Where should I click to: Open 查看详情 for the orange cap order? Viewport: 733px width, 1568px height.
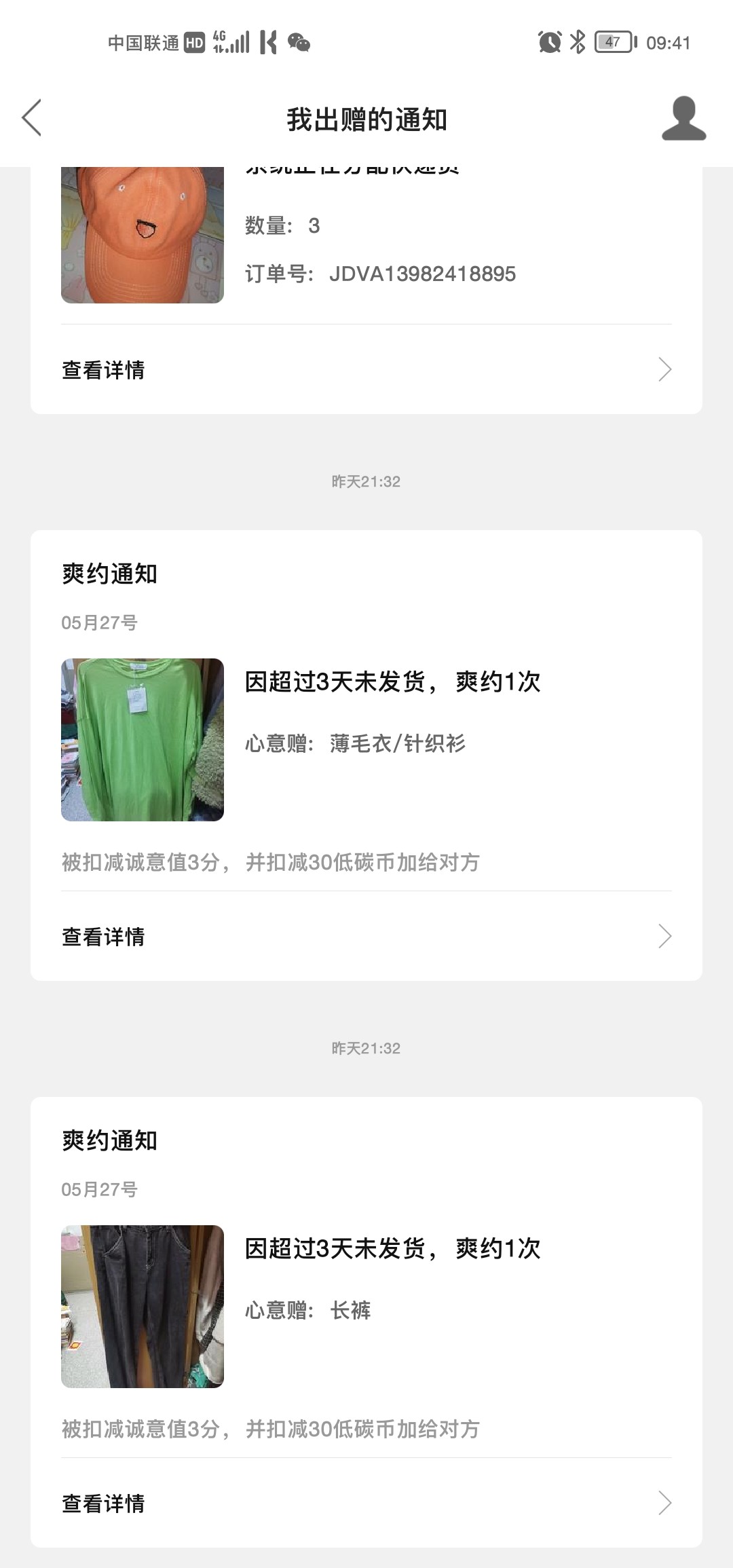[366, 370]
